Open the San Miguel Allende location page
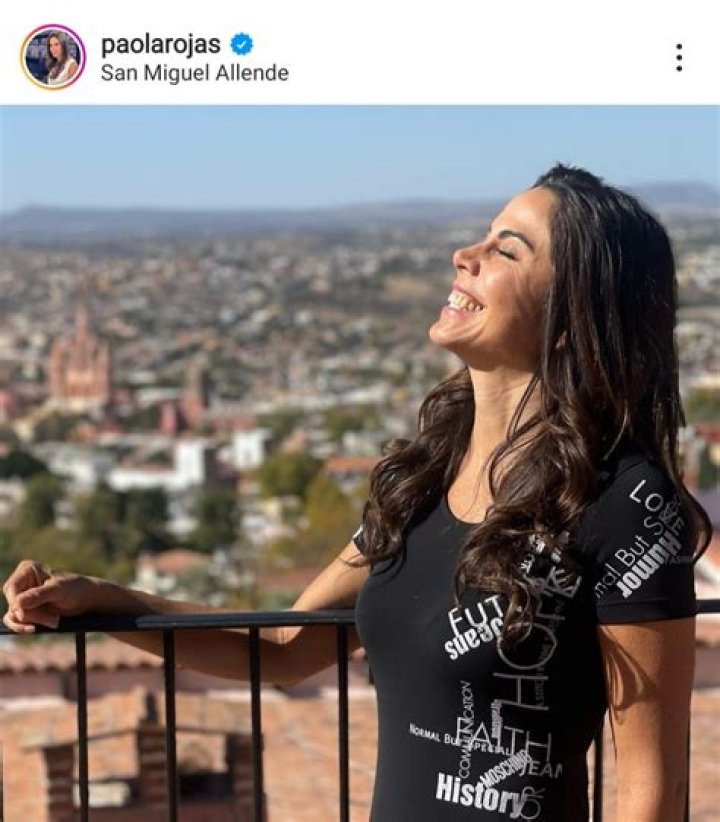Image resolution: width=720 pixels, height=822 pixels. 194,72
